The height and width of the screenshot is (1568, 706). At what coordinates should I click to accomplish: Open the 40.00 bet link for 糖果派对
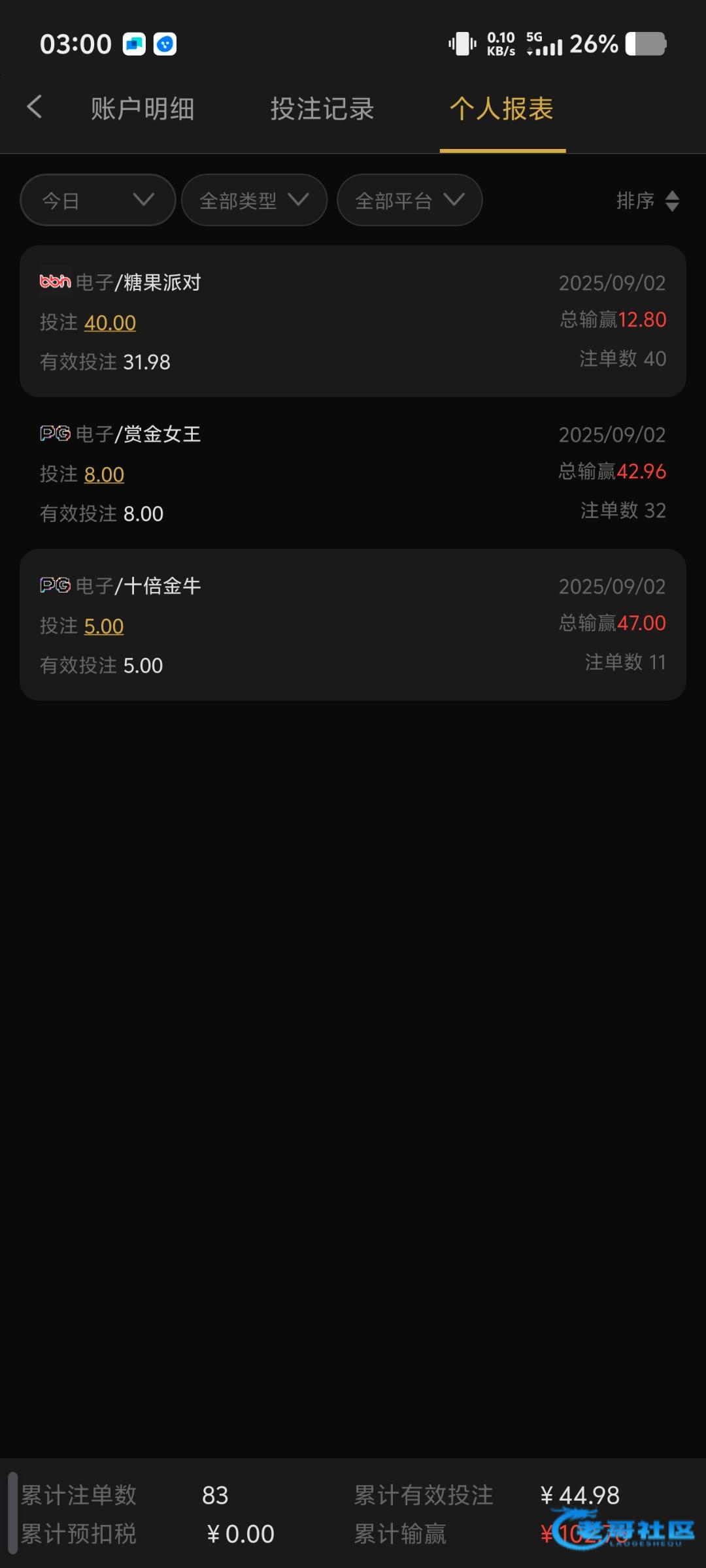point(110,323)
